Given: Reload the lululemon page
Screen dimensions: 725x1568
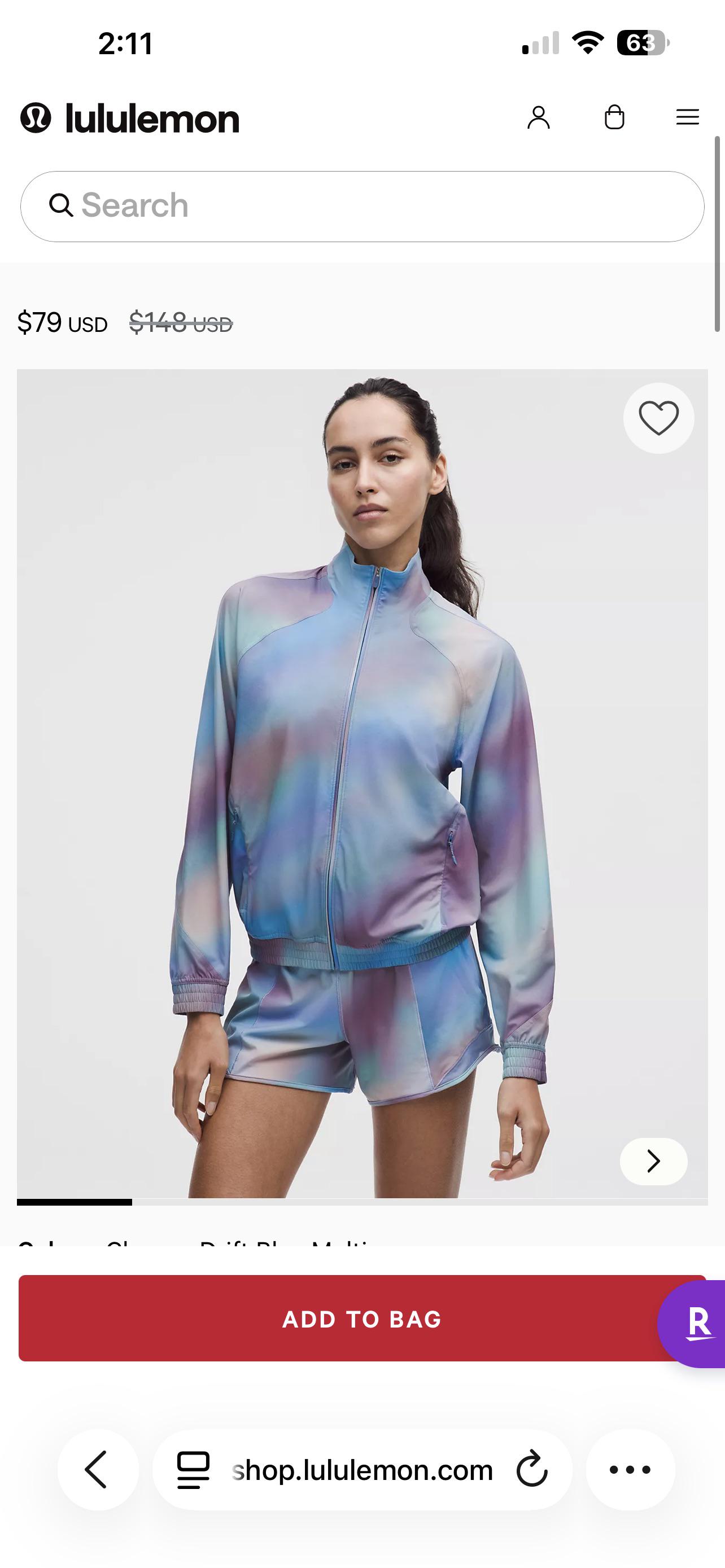Looking at the screenshot, I should pos(531,1469).
